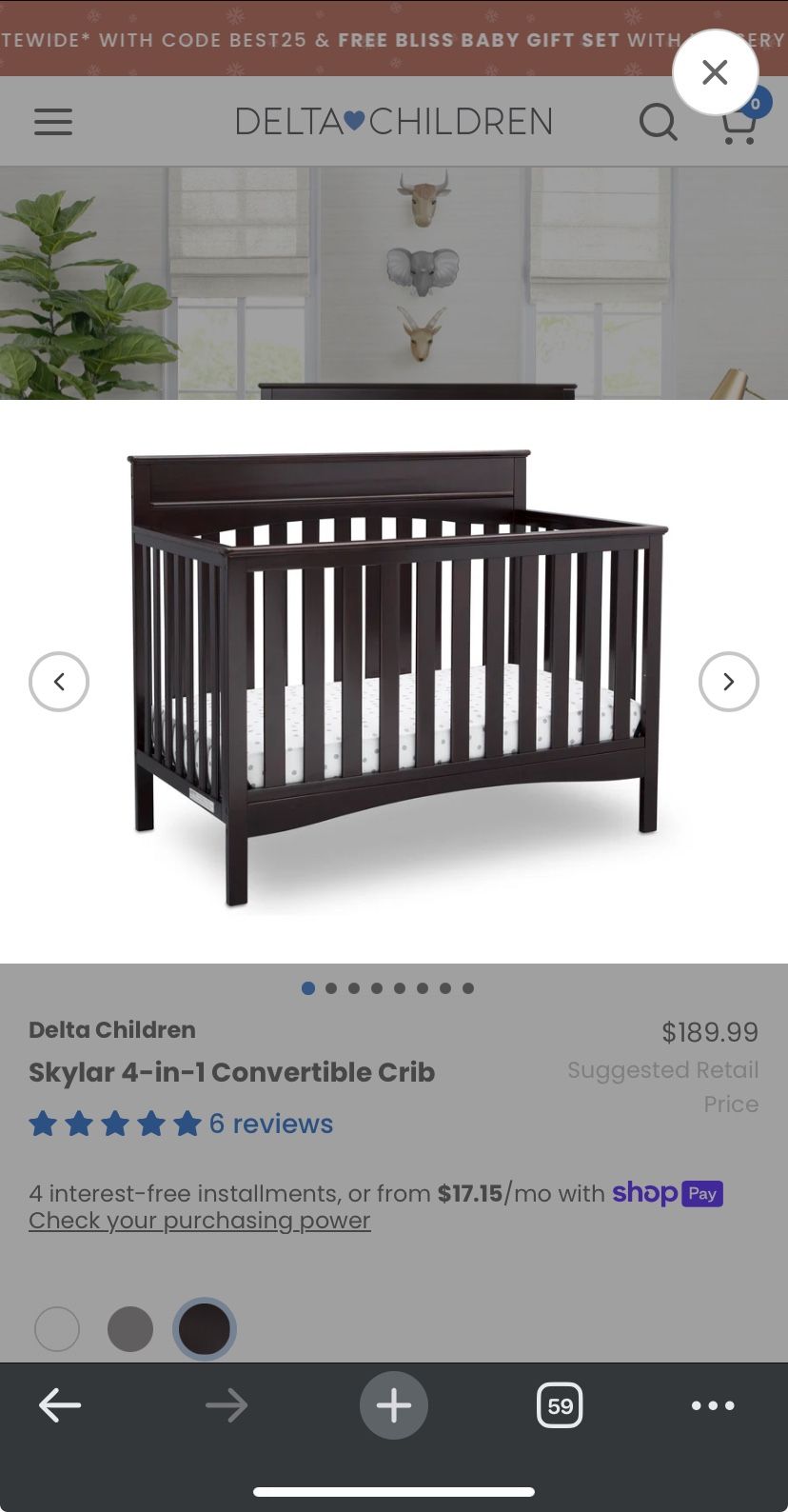788x1512 pixels.
Task: Tap Check your purchasing power
Action: tap(199, 1220)
